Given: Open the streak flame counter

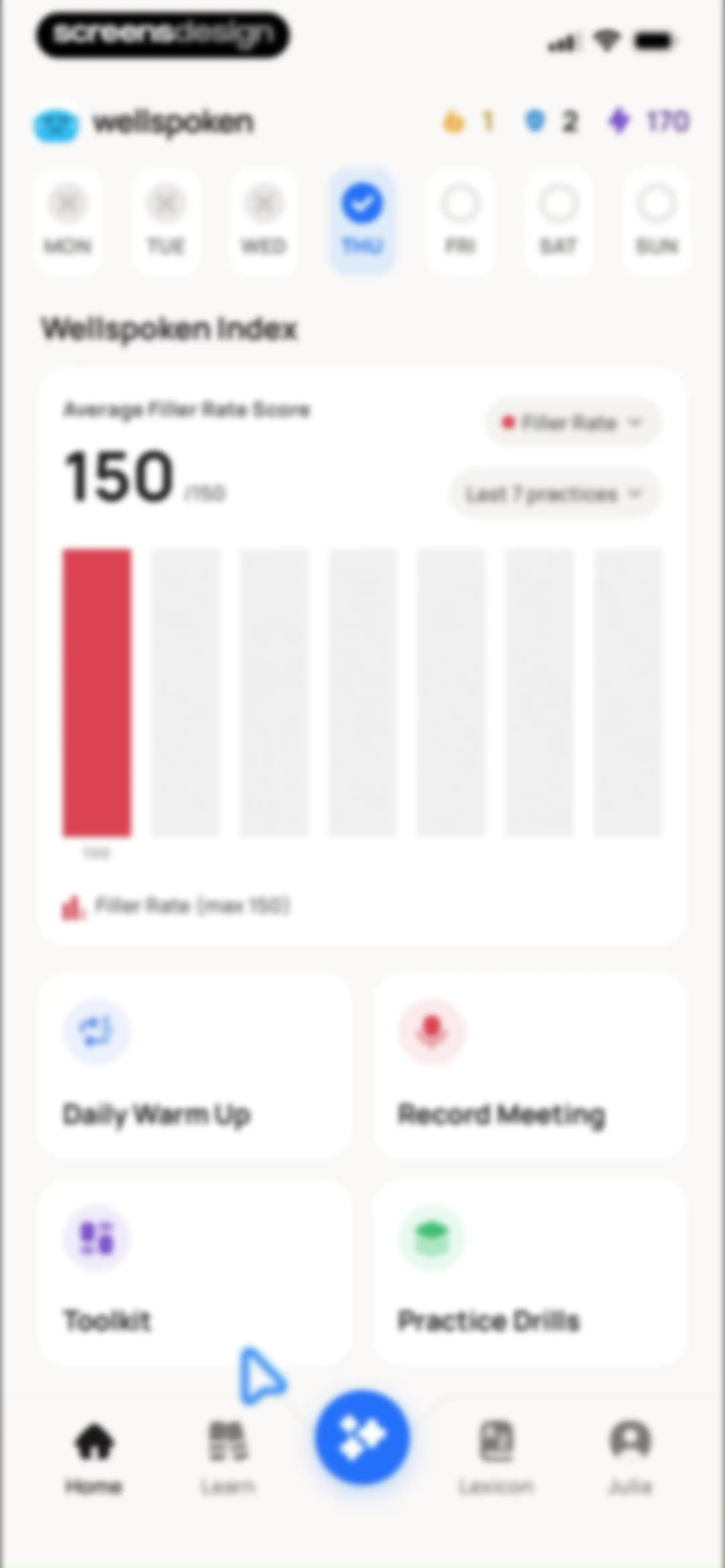Looking at the screenshot, I should pos(468,122).
